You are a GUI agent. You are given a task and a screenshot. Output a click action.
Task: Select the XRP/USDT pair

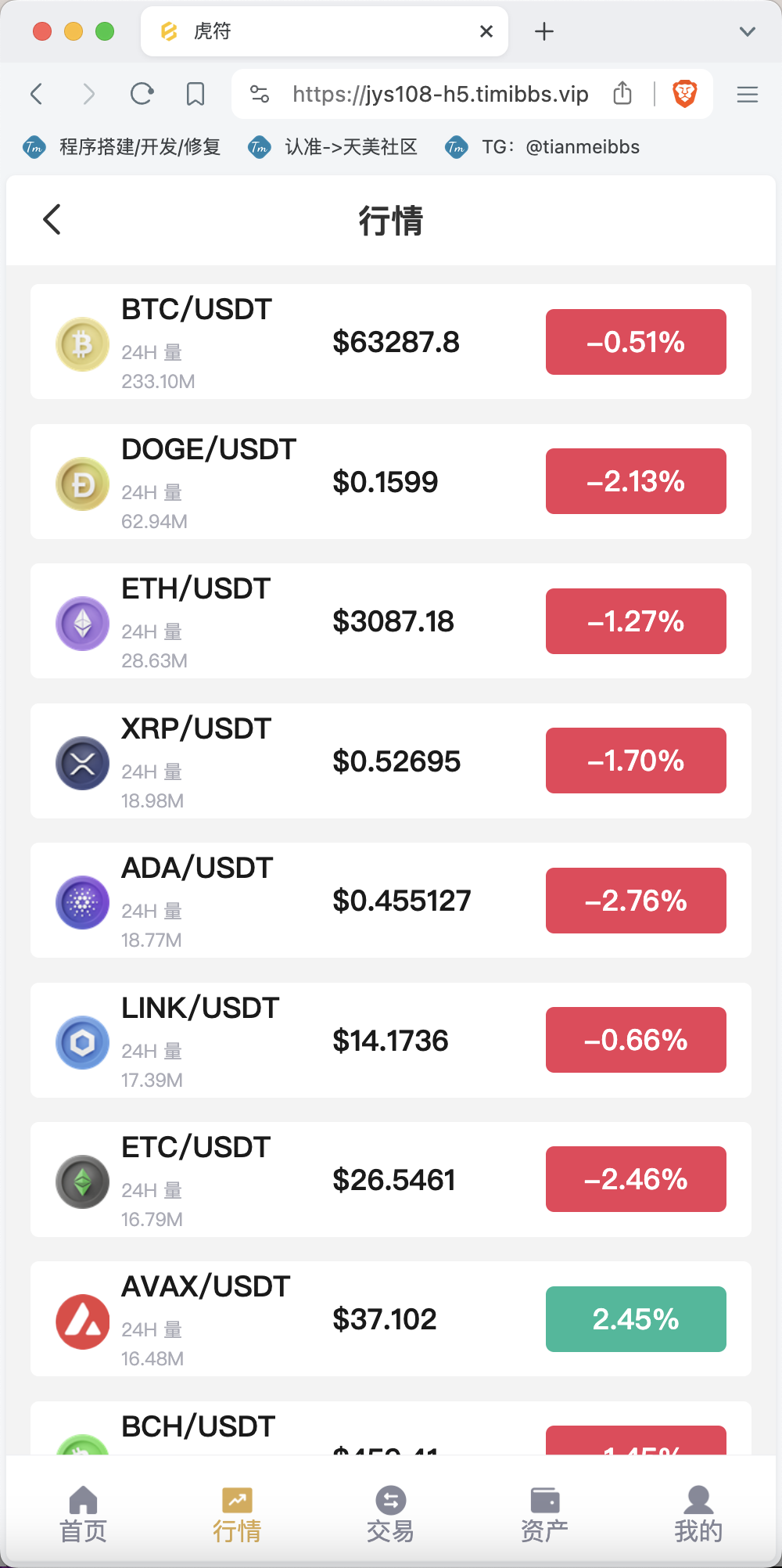[x=391, y=761]
